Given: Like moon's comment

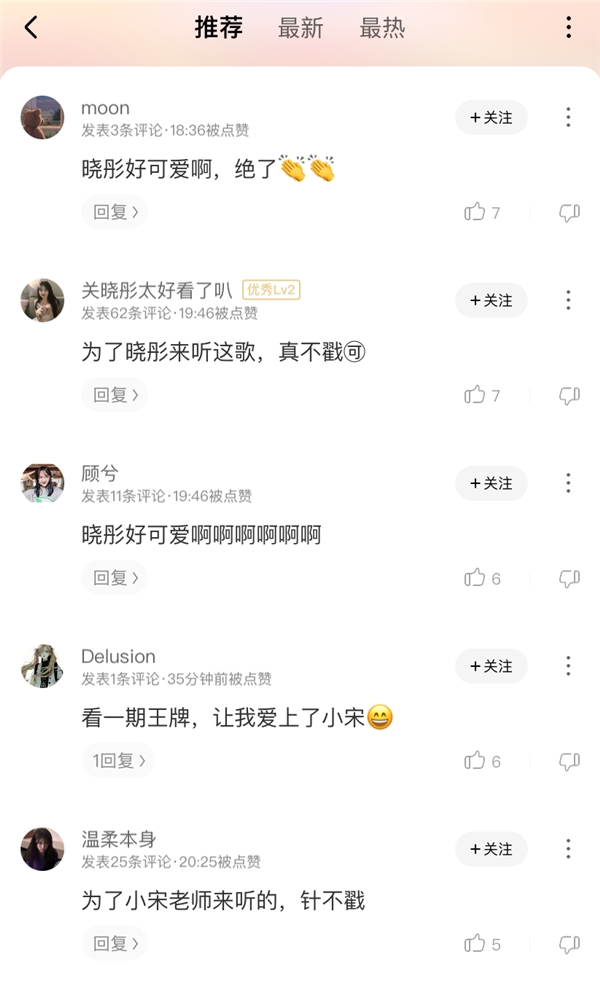Looking at the screenshot, I should click(x=475, y=212).
